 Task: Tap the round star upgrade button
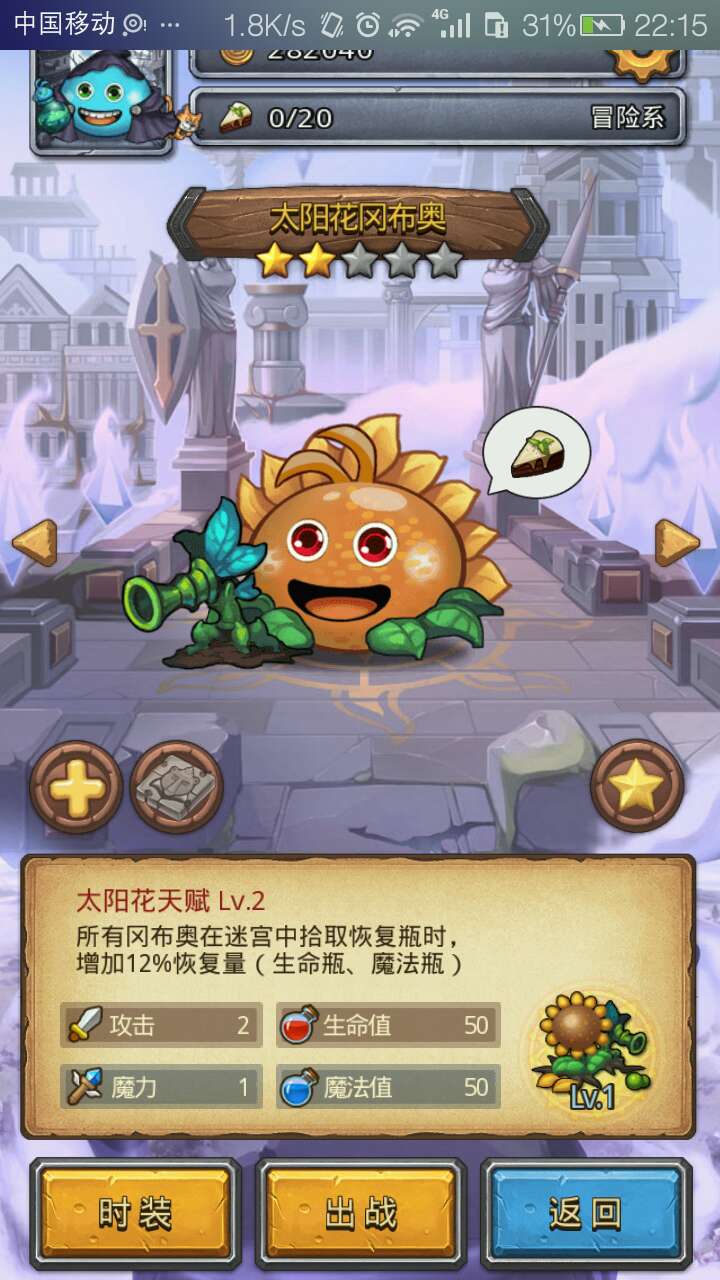click(x=637, y=787)
